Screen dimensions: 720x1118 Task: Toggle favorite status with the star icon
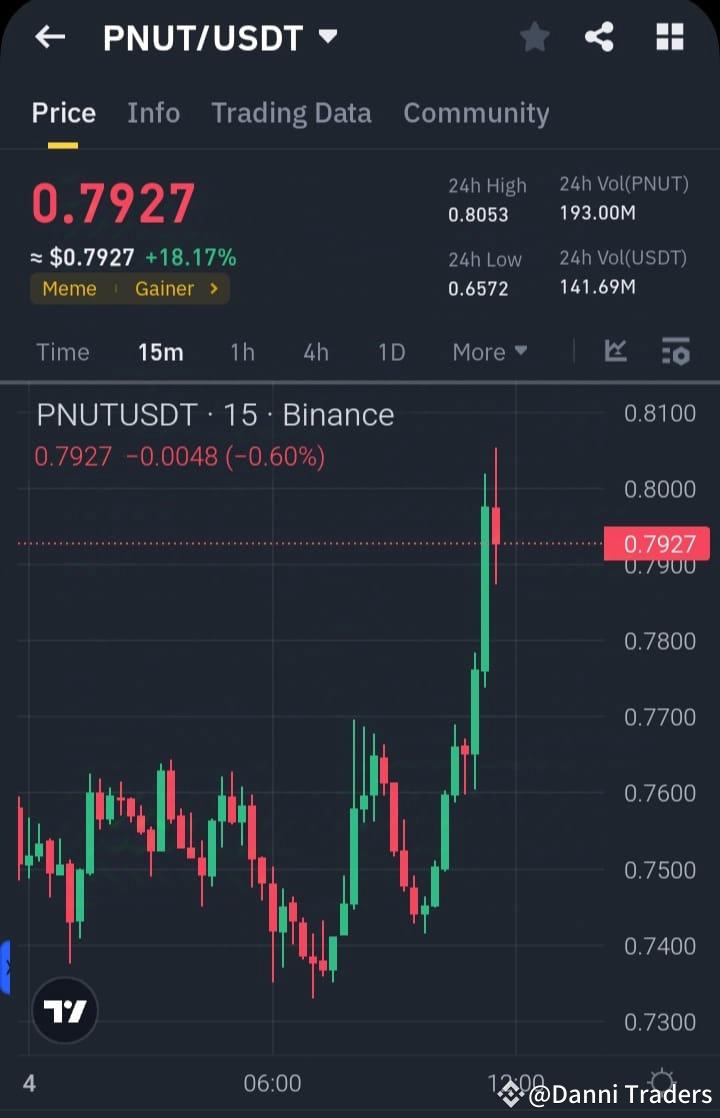[535, 37]
